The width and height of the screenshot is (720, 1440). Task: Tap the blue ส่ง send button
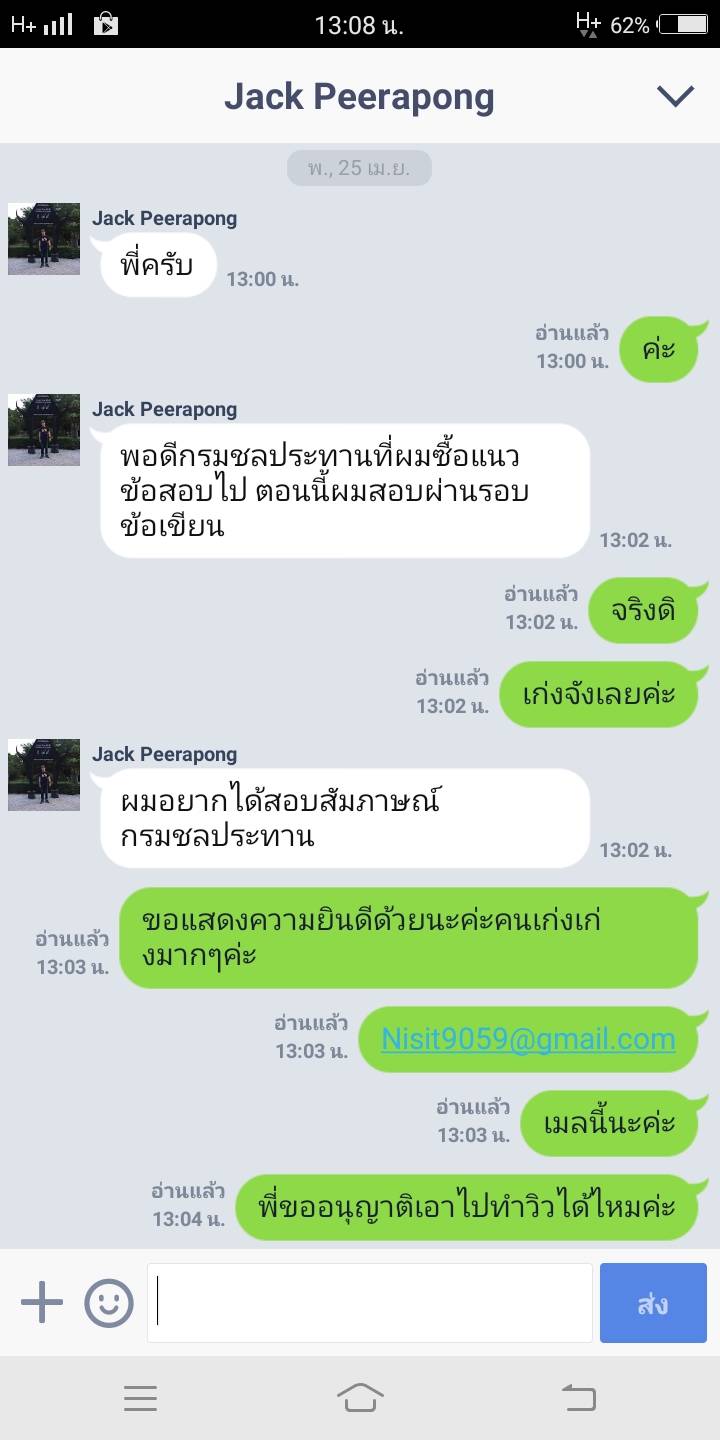click(x=653, y=1303)
